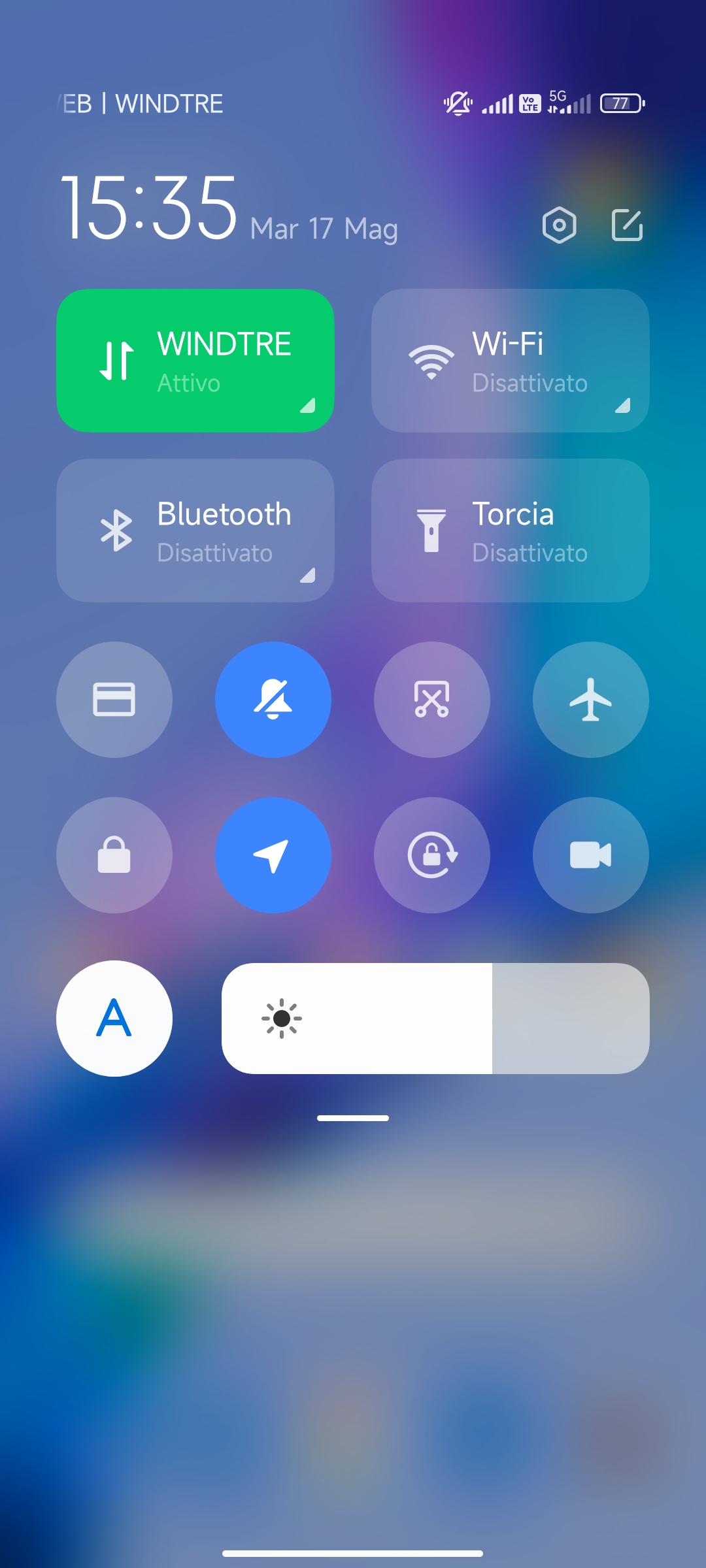Turn off location arrow toggle

pos(273,855)
